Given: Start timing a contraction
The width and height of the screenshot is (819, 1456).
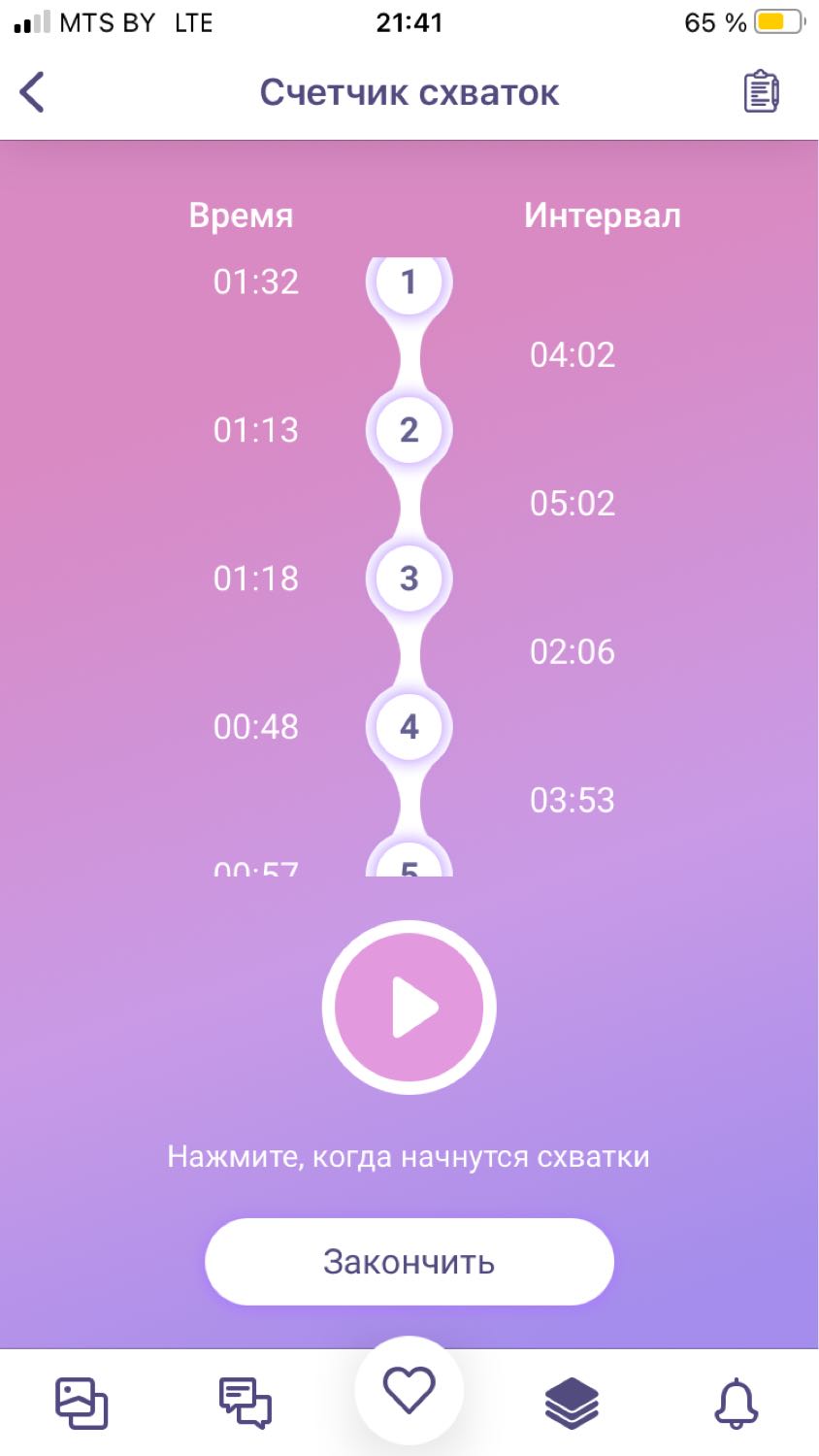Looking at the screenshot, I should coord(409,1008).
